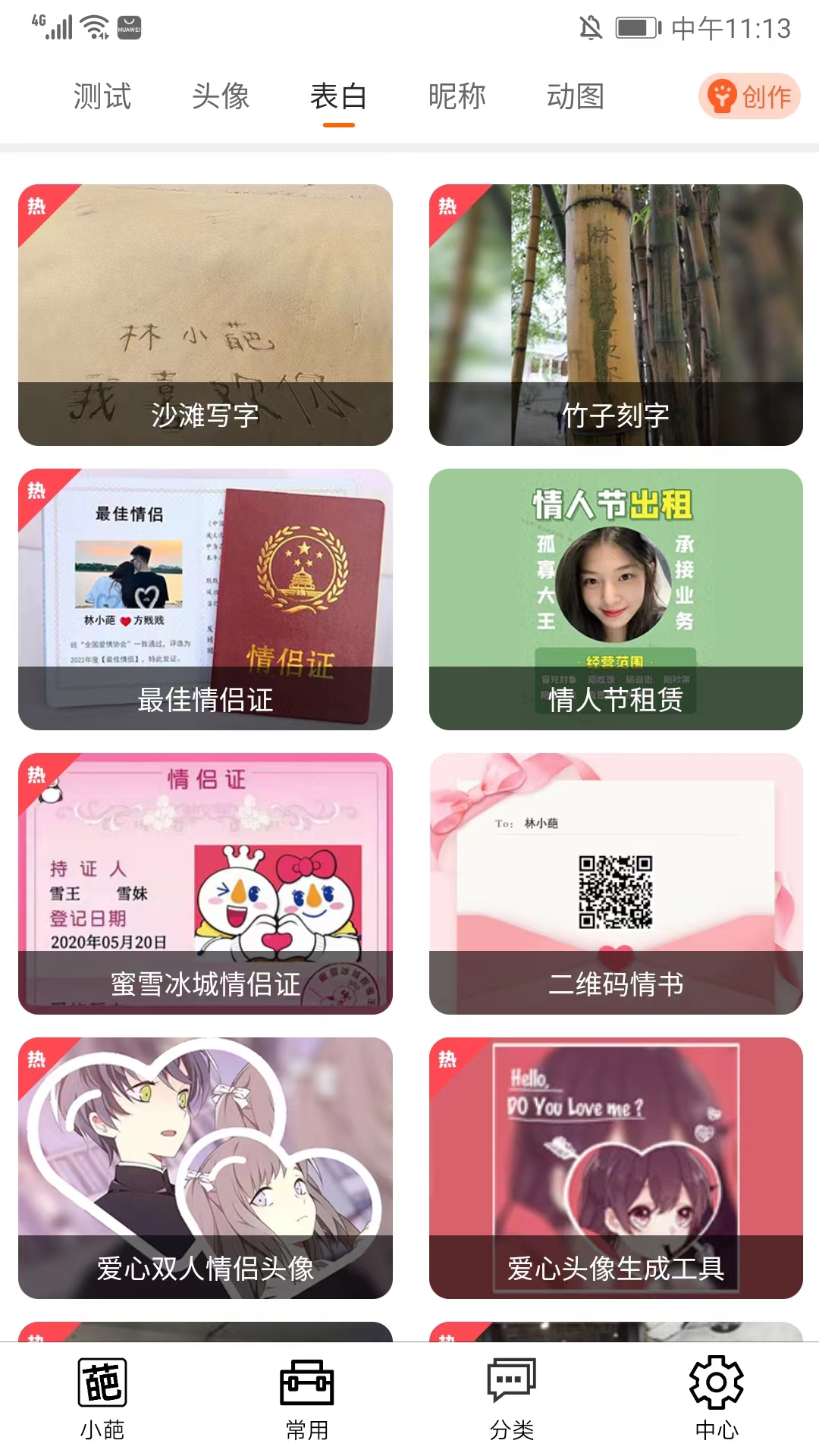
Task: Select the 表白 tab
Action: tap(338, 96)
